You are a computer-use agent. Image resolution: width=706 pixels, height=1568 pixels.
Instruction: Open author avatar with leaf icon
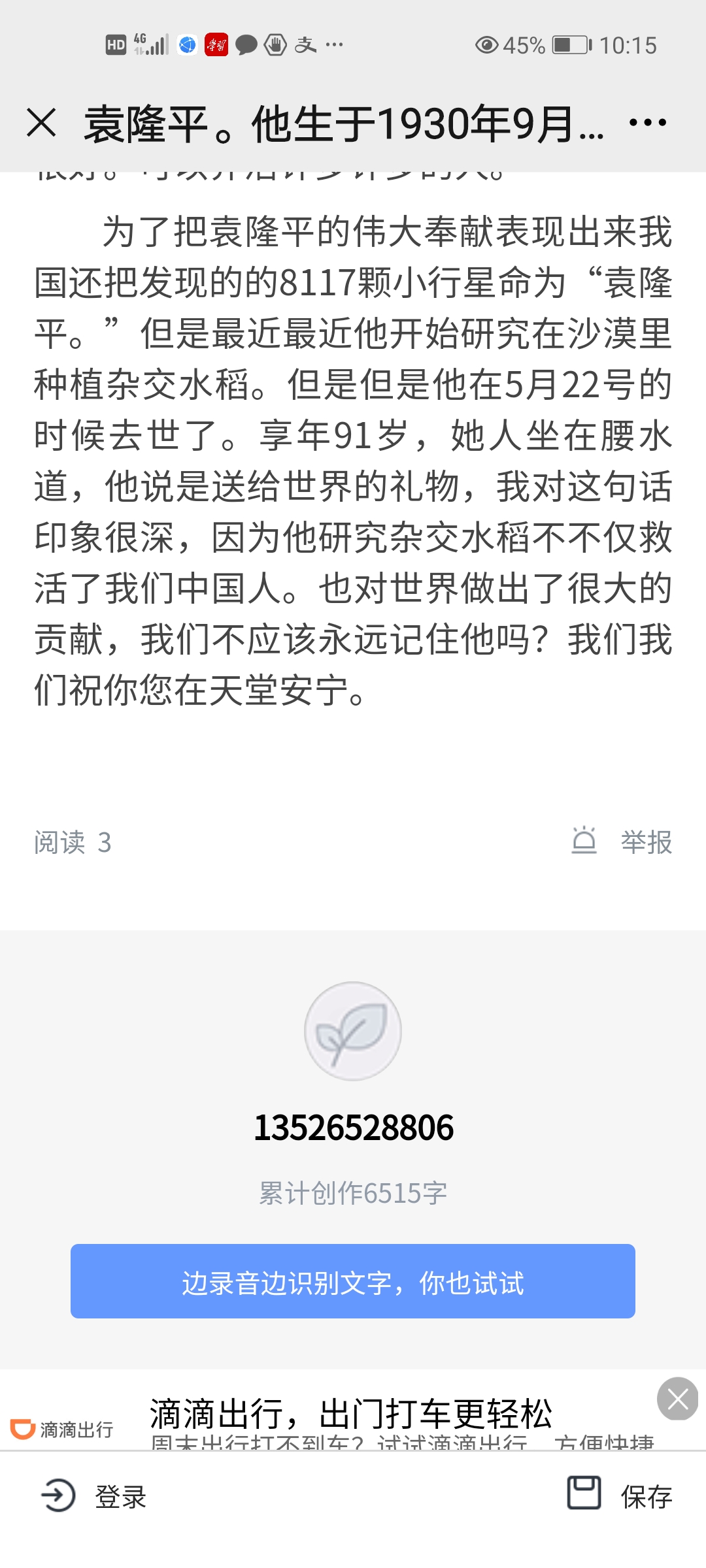[353, 1031]
